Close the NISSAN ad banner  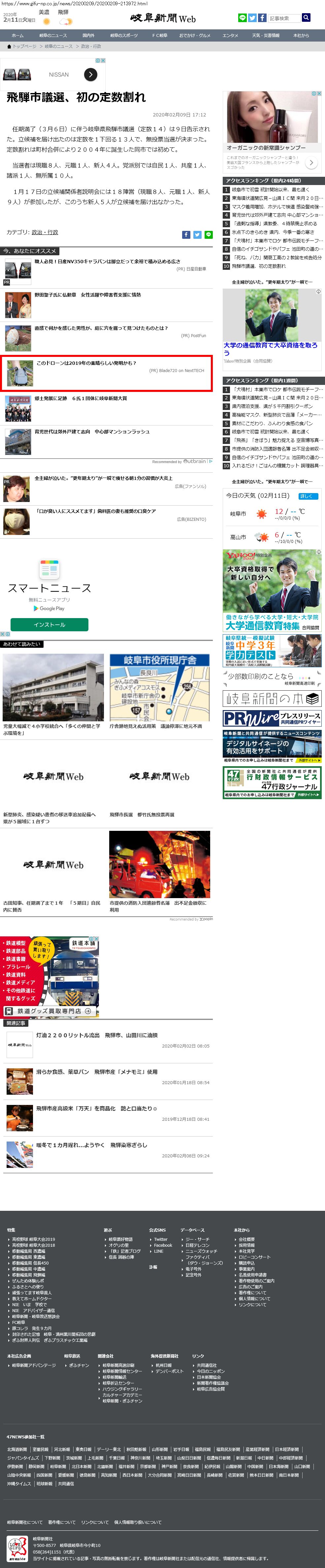point(103,60)
